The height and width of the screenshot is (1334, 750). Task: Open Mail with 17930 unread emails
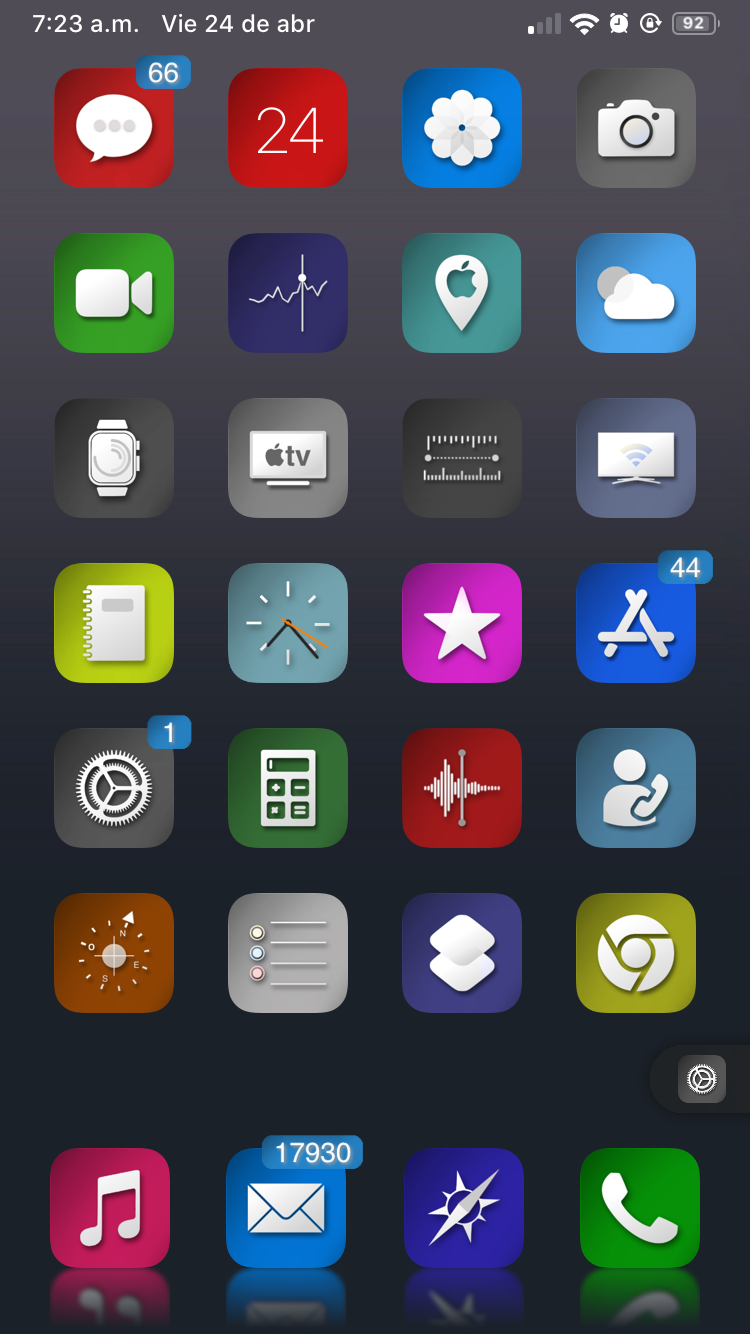coord(286,1208)
